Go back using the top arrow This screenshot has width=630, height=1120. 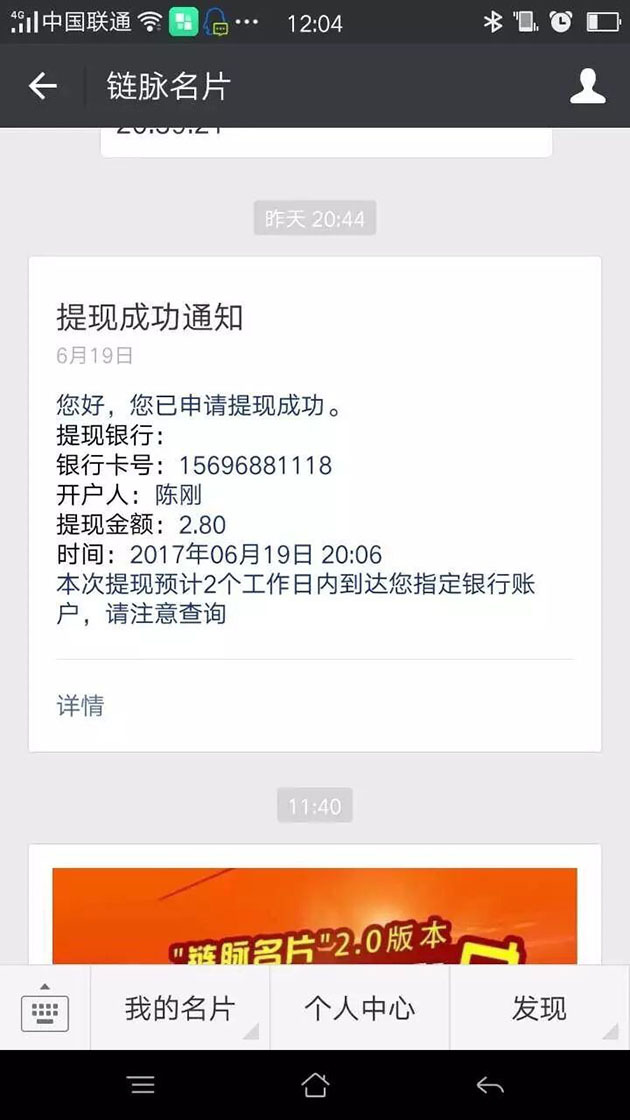(43, 86)
